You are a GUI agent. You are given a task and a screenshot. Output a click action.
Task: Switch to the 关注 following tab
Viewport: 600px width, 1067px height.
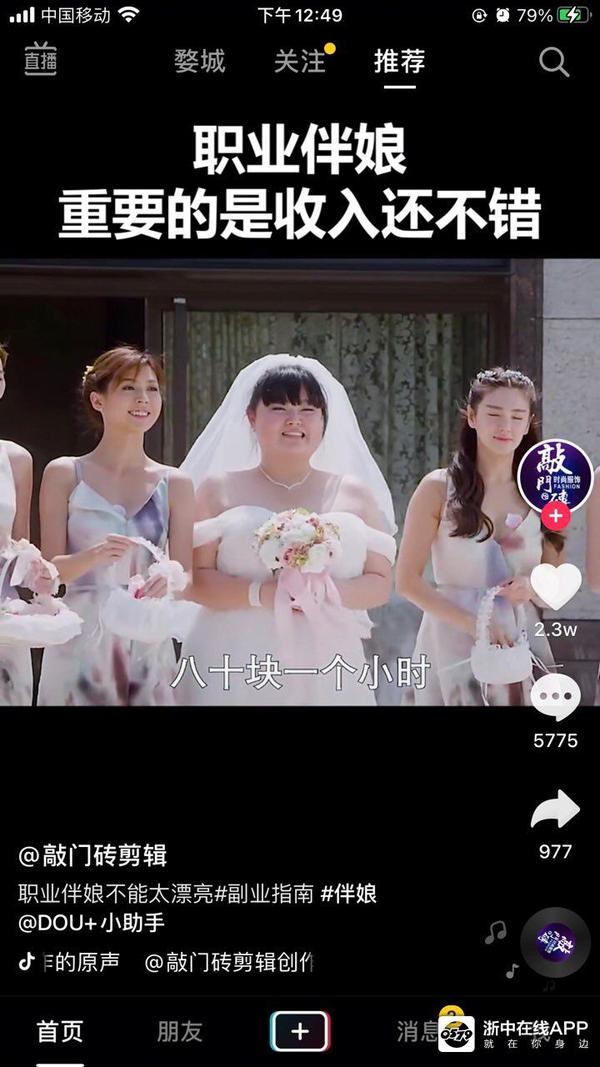click(300, 62)
